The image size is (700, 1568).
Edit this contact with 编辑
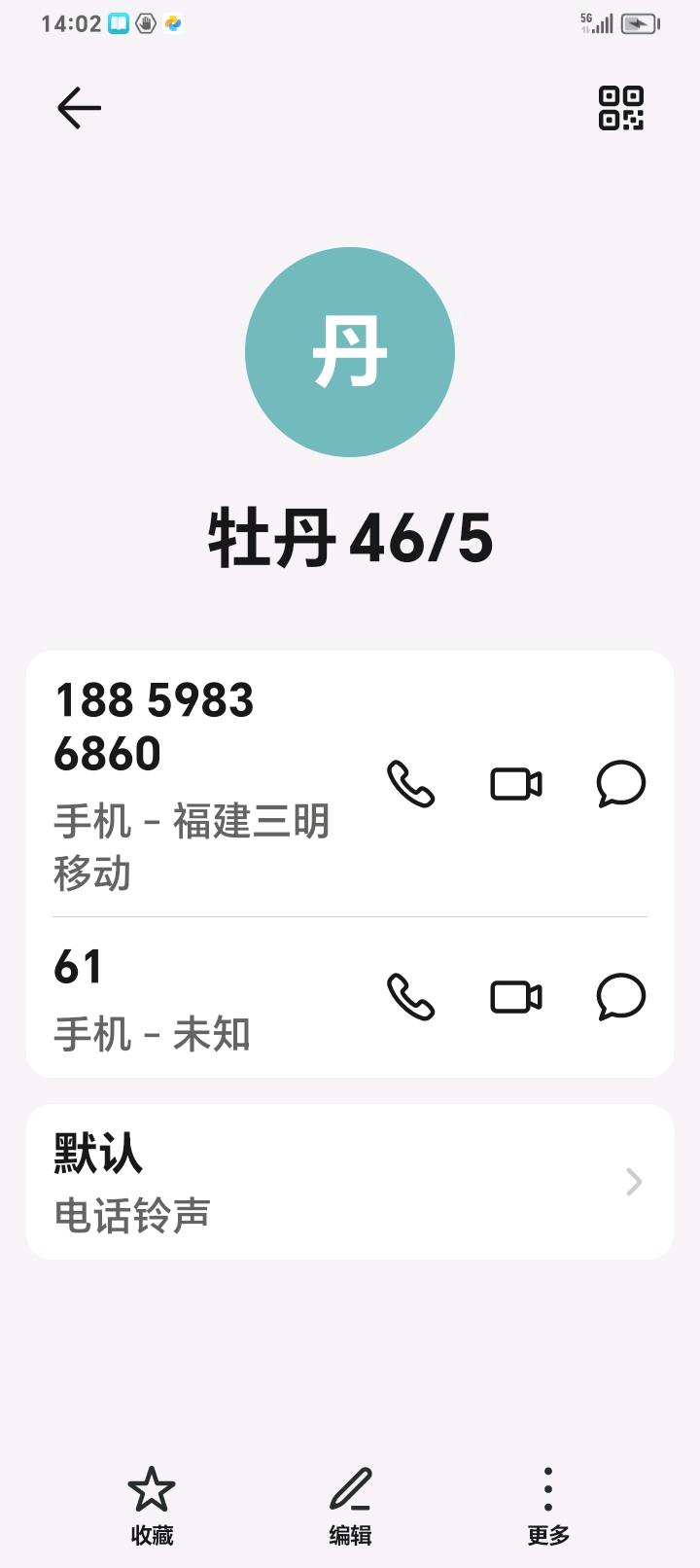click(x=350, y=1505)
